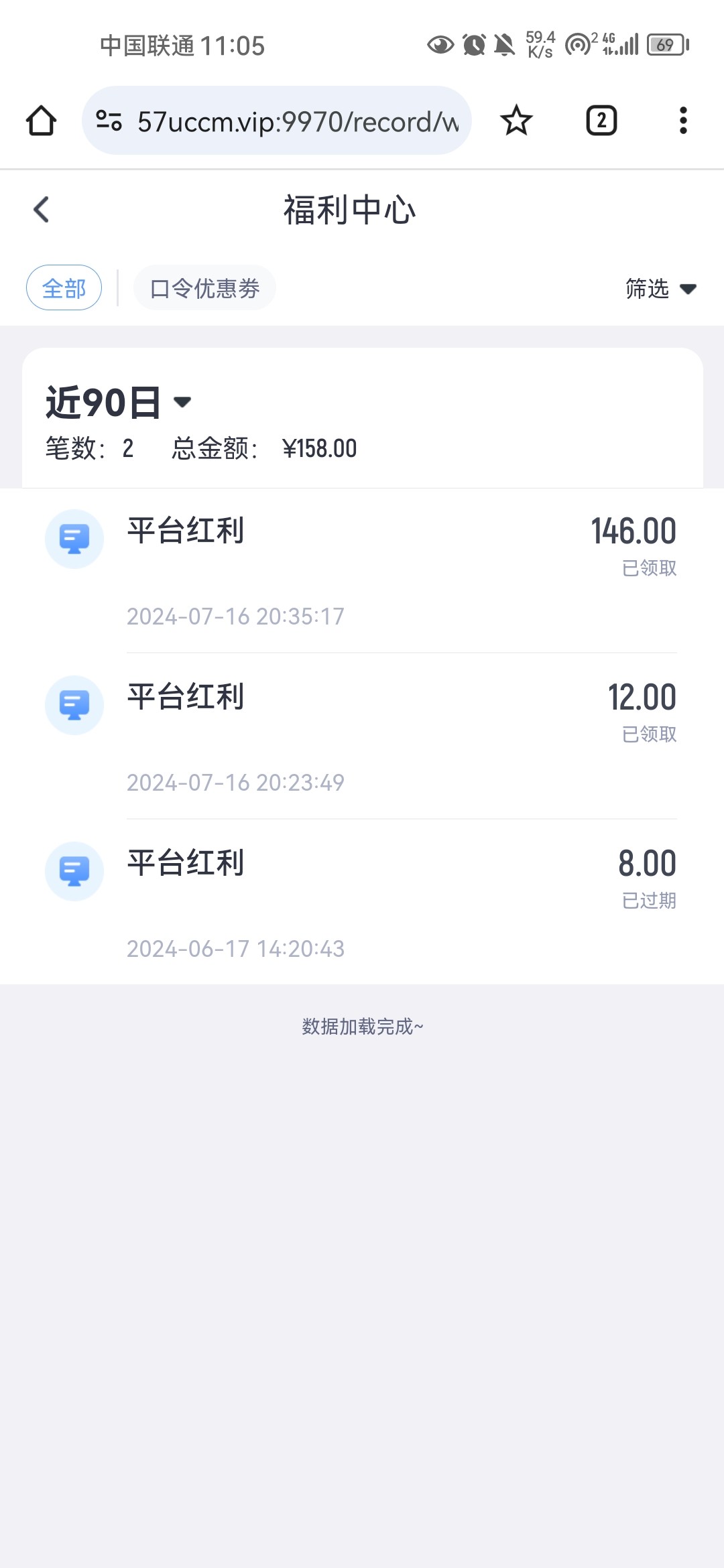
Task: Change the 近90日 date range
Action: point(118,403)
